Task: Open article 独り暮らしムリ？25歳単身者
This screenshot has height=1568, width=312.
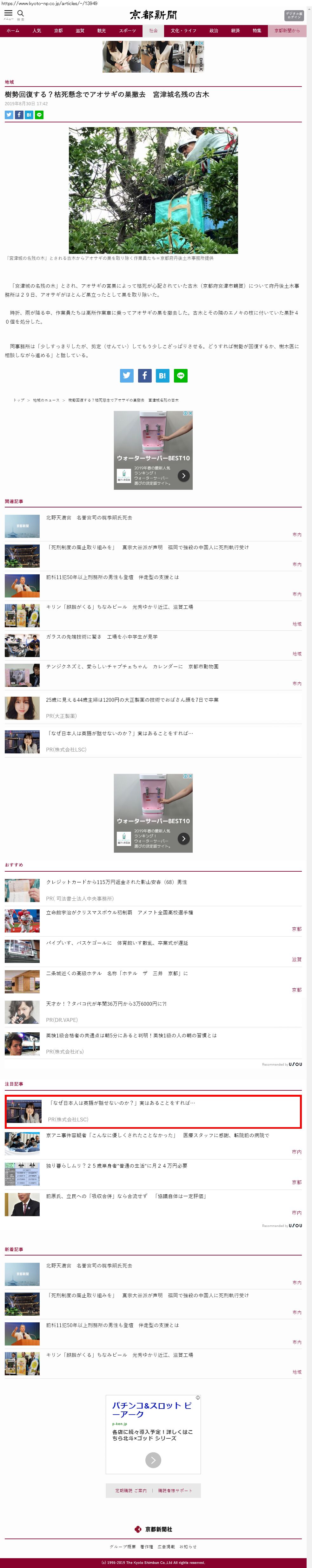Action: pyautogui.click(x=116, y=1166)
